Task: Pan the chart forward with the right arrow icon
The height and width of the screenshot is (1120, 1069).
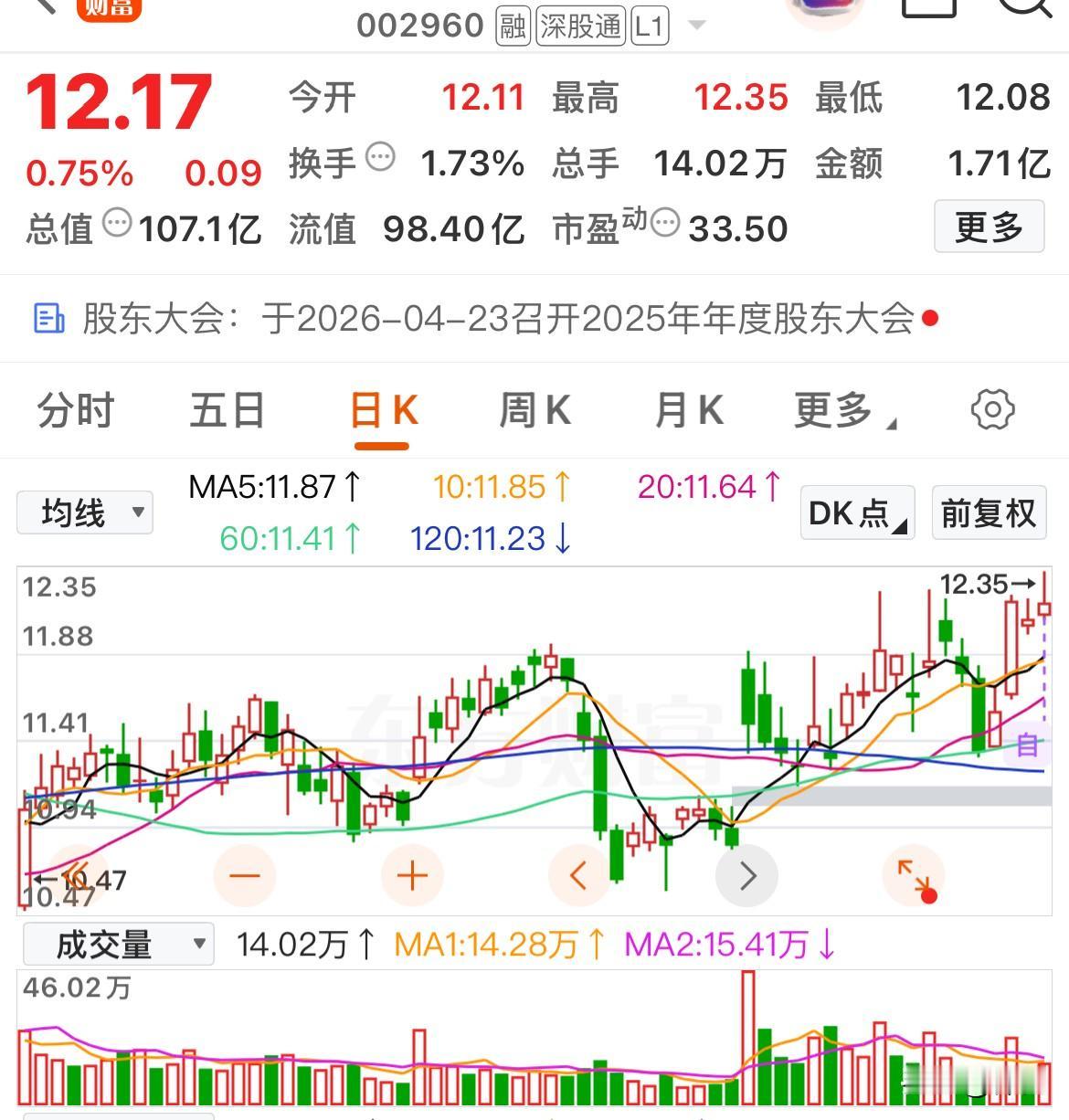Action: tap(747, 875)
